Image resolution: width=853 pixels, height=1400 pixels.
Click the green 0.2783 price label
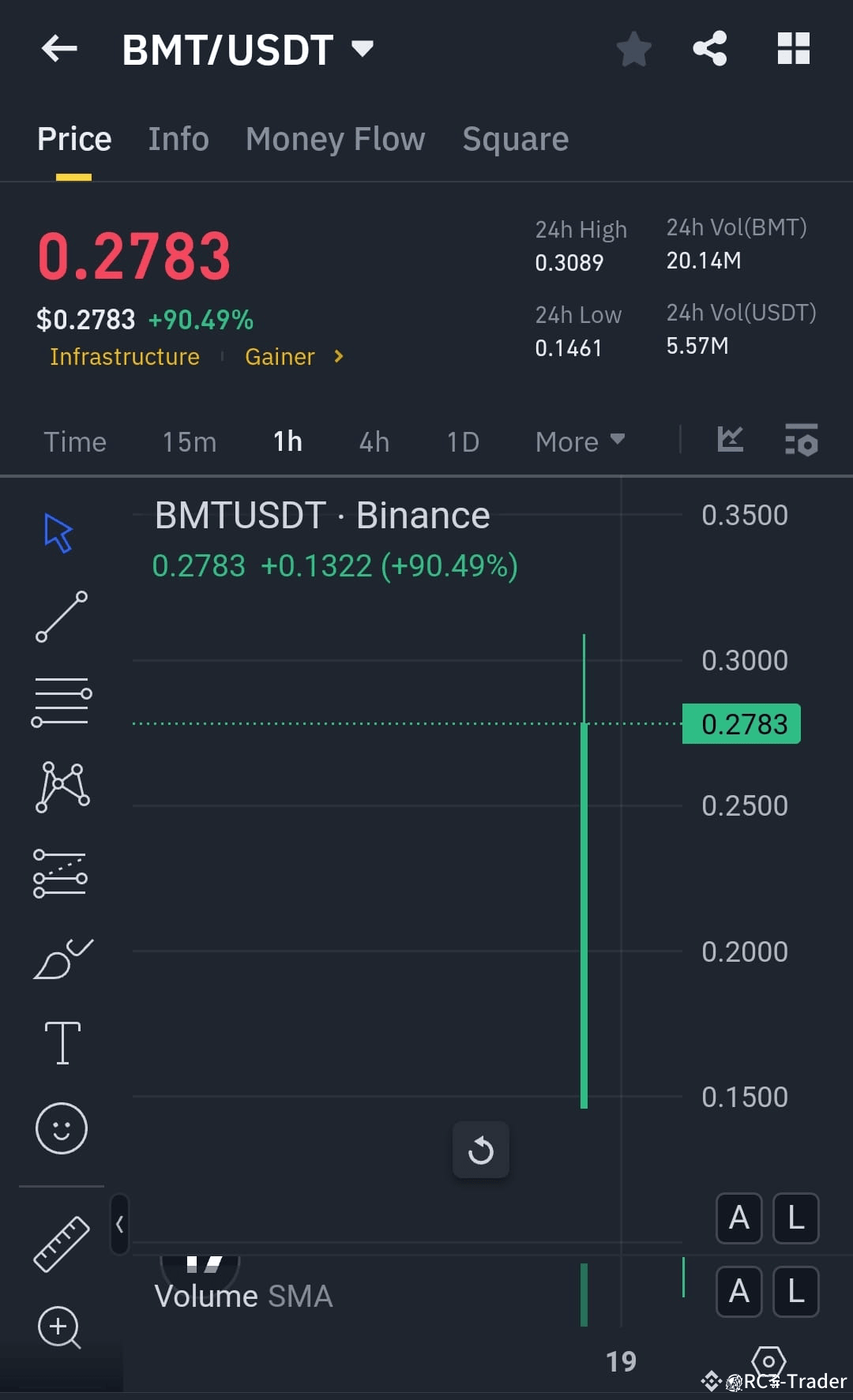pos(741,723)
